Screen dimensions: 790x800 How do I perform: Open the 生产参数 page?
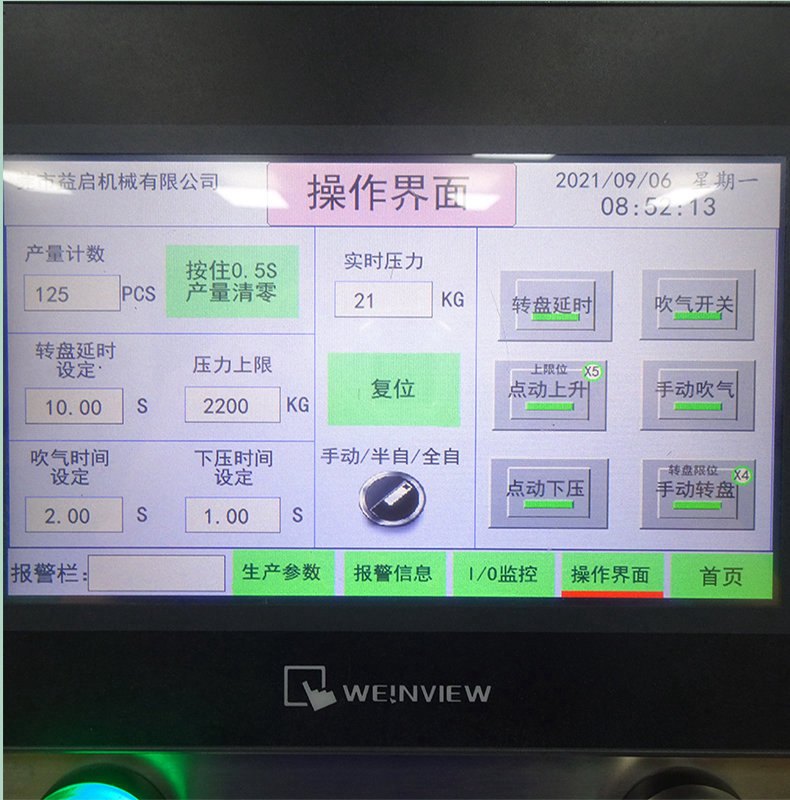[x=282, y=573]
